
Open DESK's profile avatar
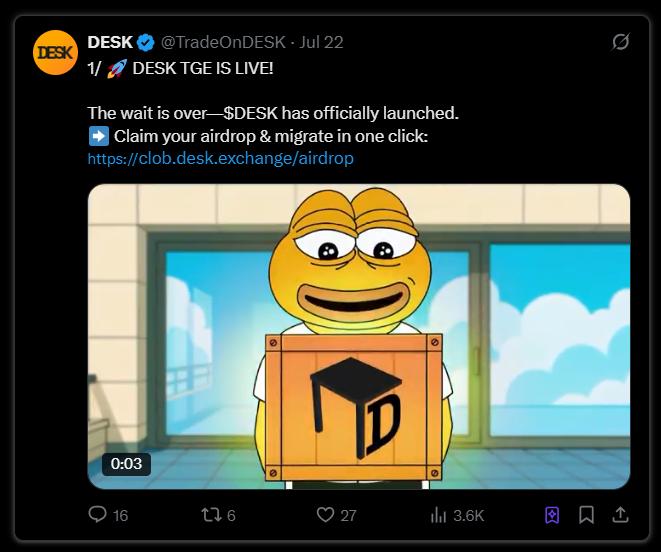(x=56, y=53)
